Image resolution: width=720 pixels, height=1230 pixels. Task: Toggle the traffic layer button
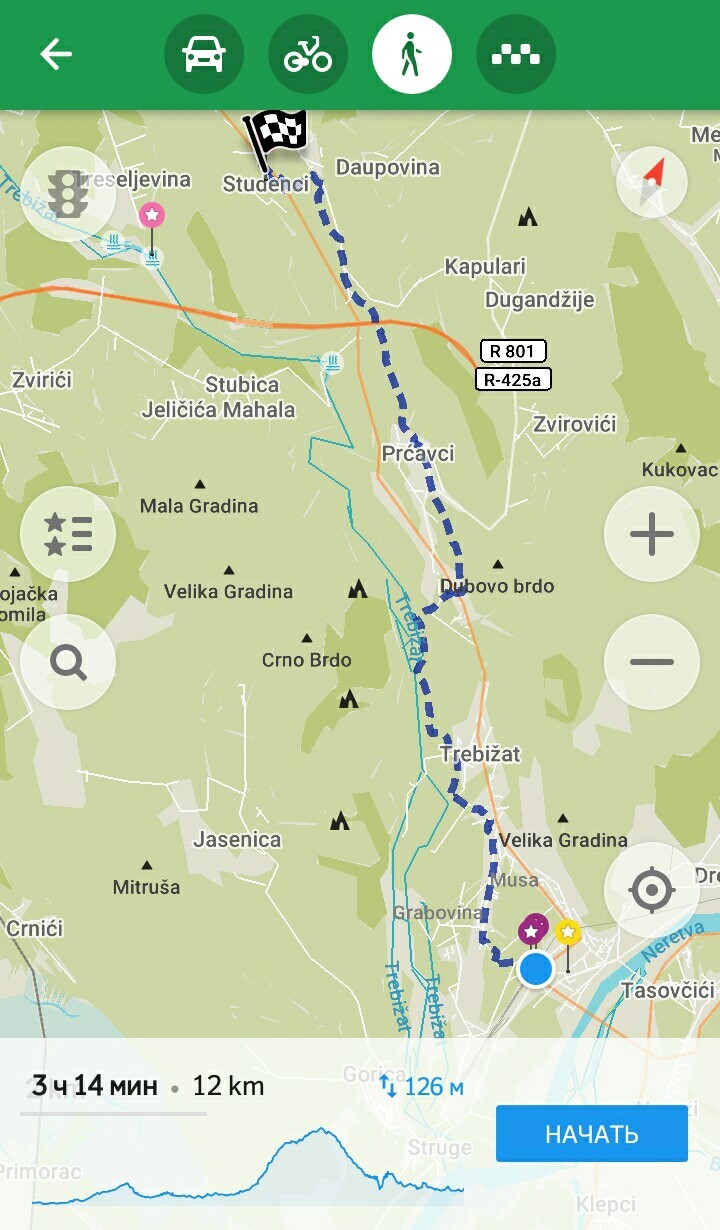pos(68,194)
